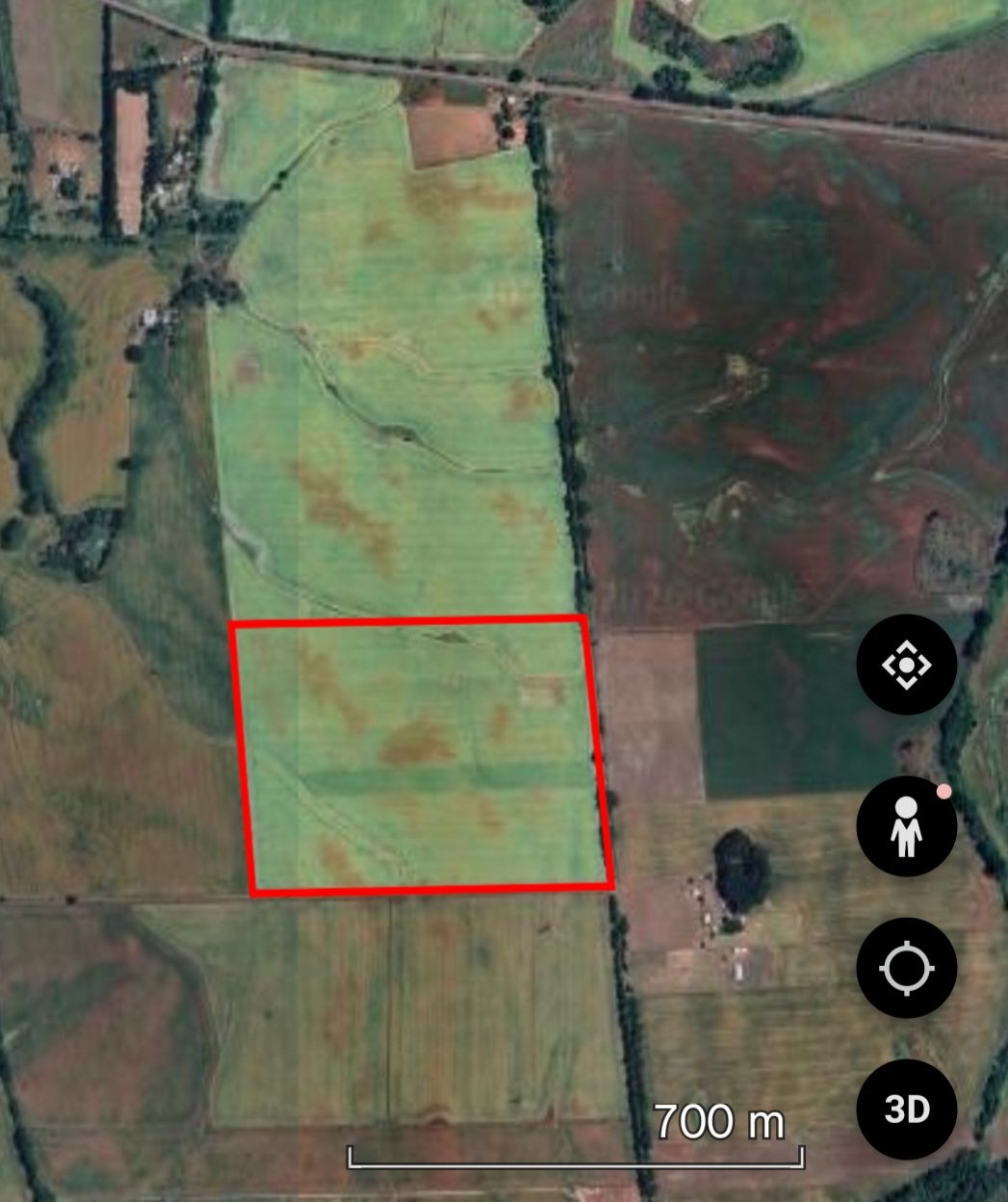The height and width of the screenshot is (1202, 1008).
Task: Center map on my location
Action: tap(907, 968)
